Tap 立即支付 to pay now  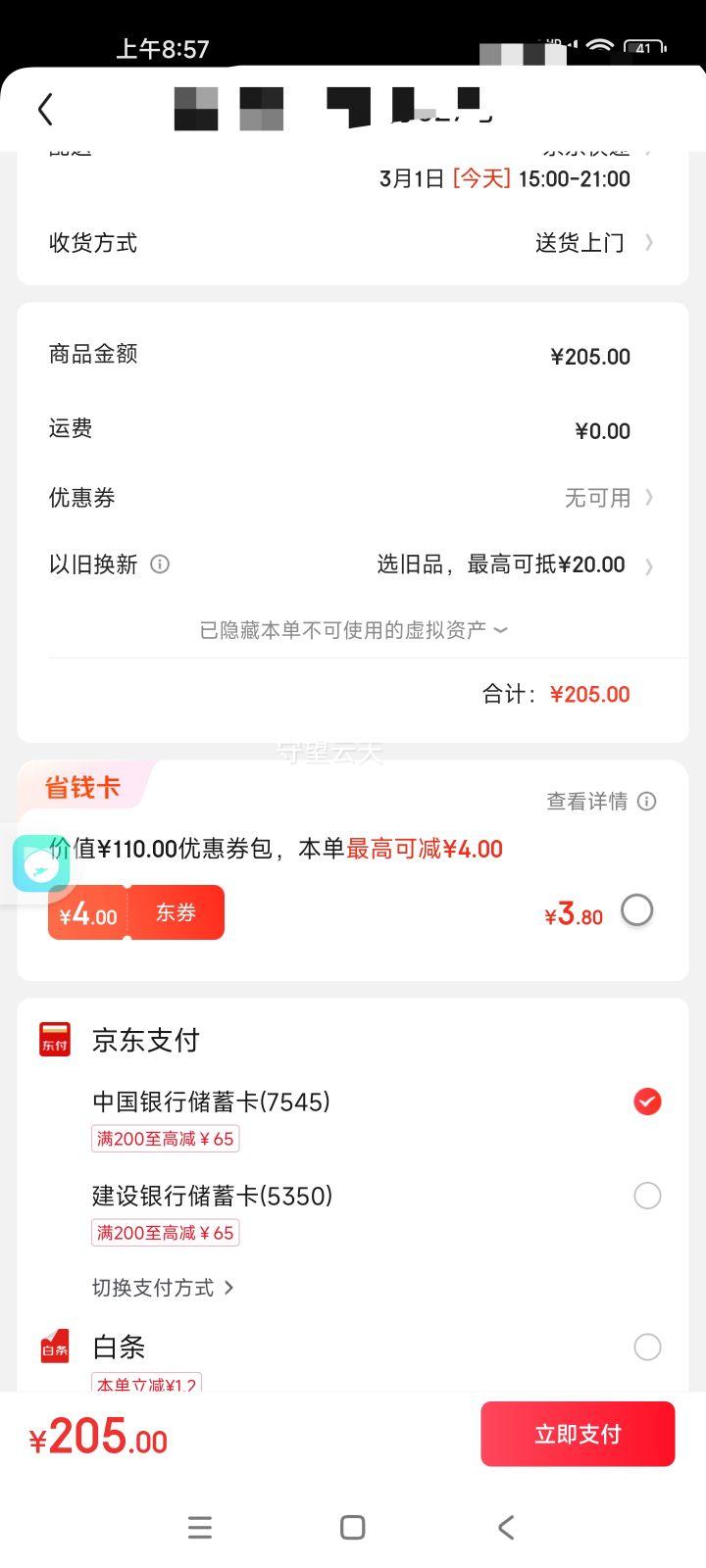(x=578, y=1434)
